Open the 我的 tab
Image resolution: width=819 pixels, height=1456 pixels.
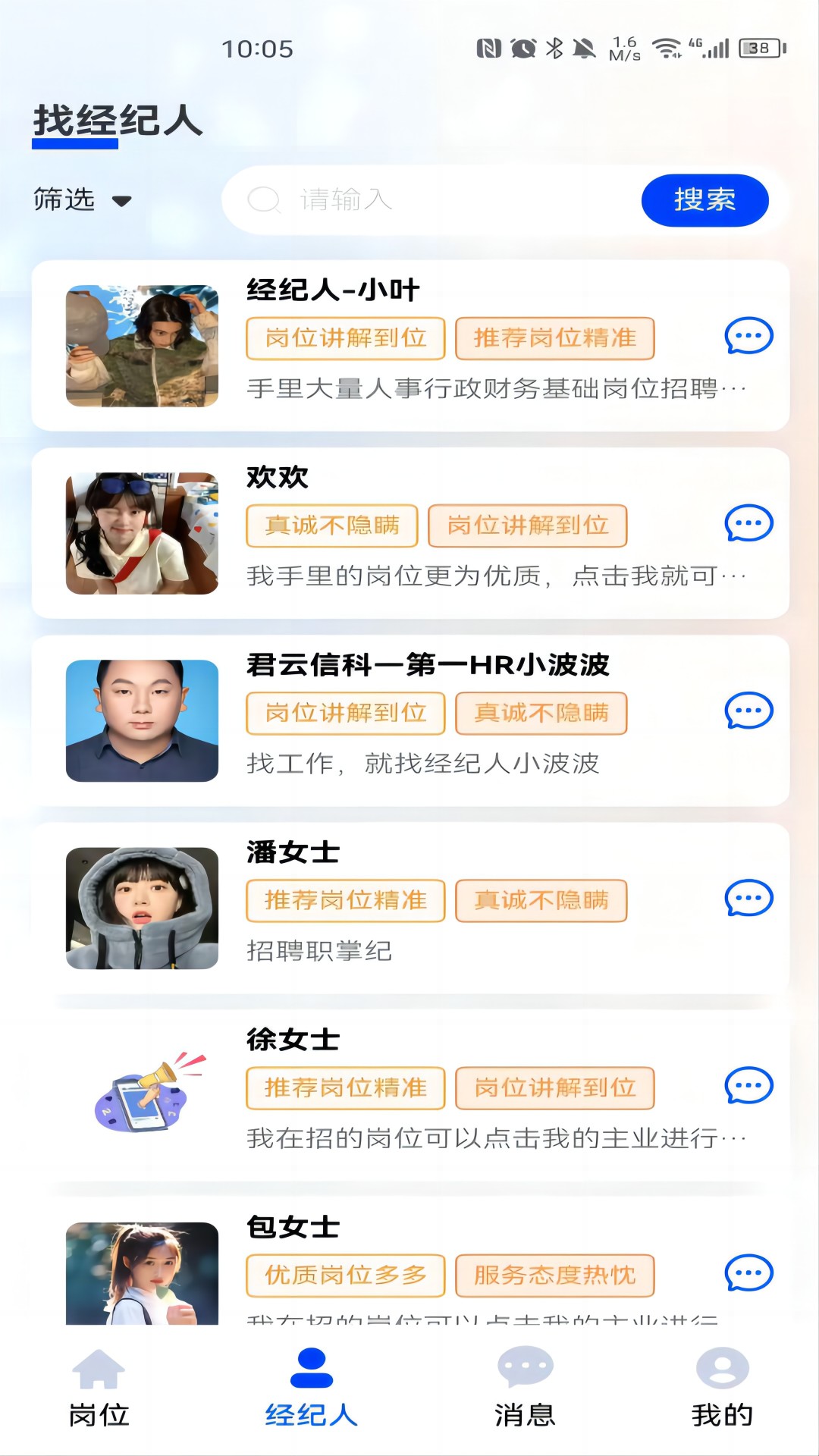coord(722,1388)
